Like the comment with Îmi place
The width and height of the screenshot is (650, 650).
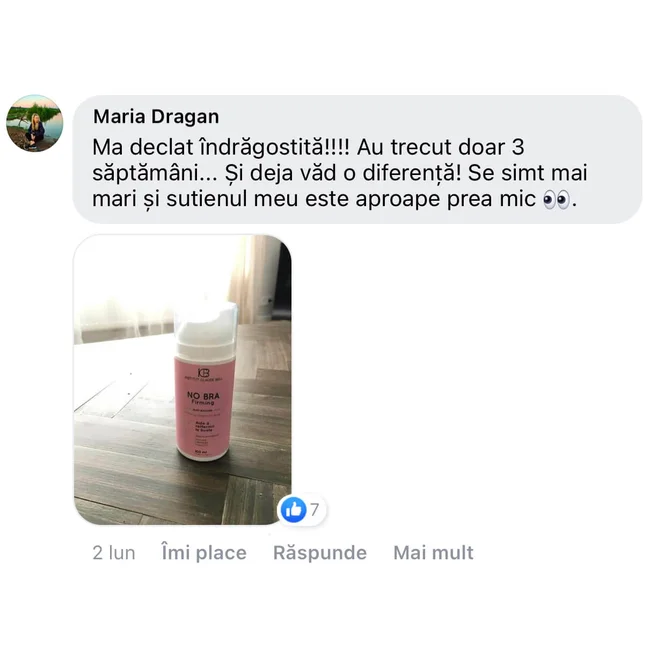coord(203,553)
